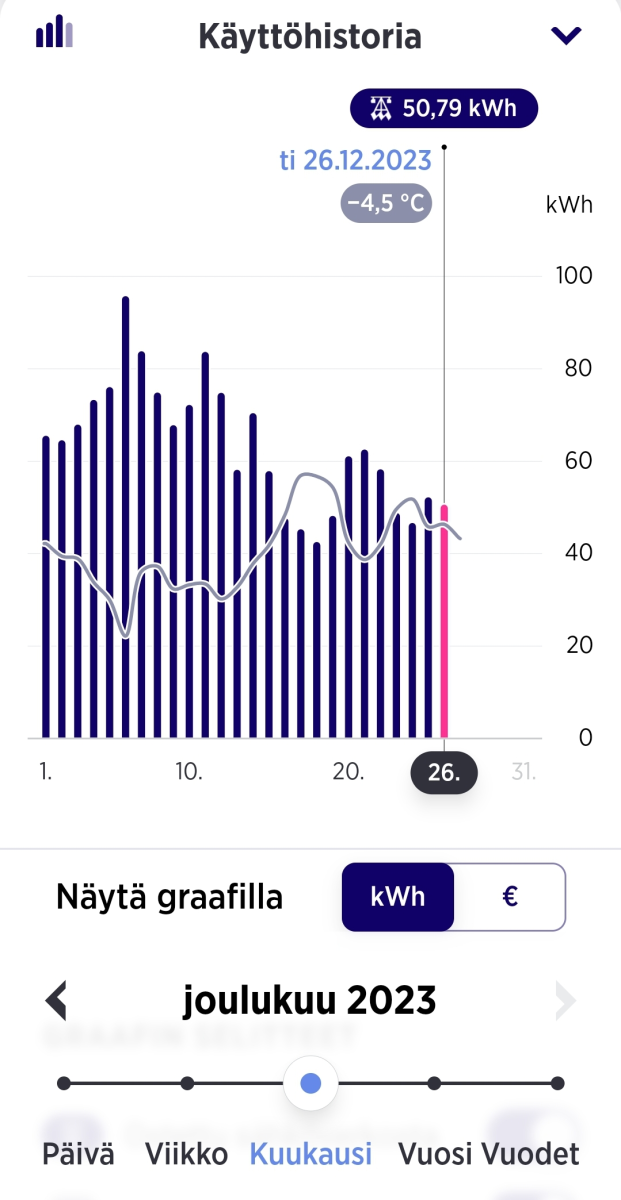Go to the next month
621x1200 pixels.
566,1000
